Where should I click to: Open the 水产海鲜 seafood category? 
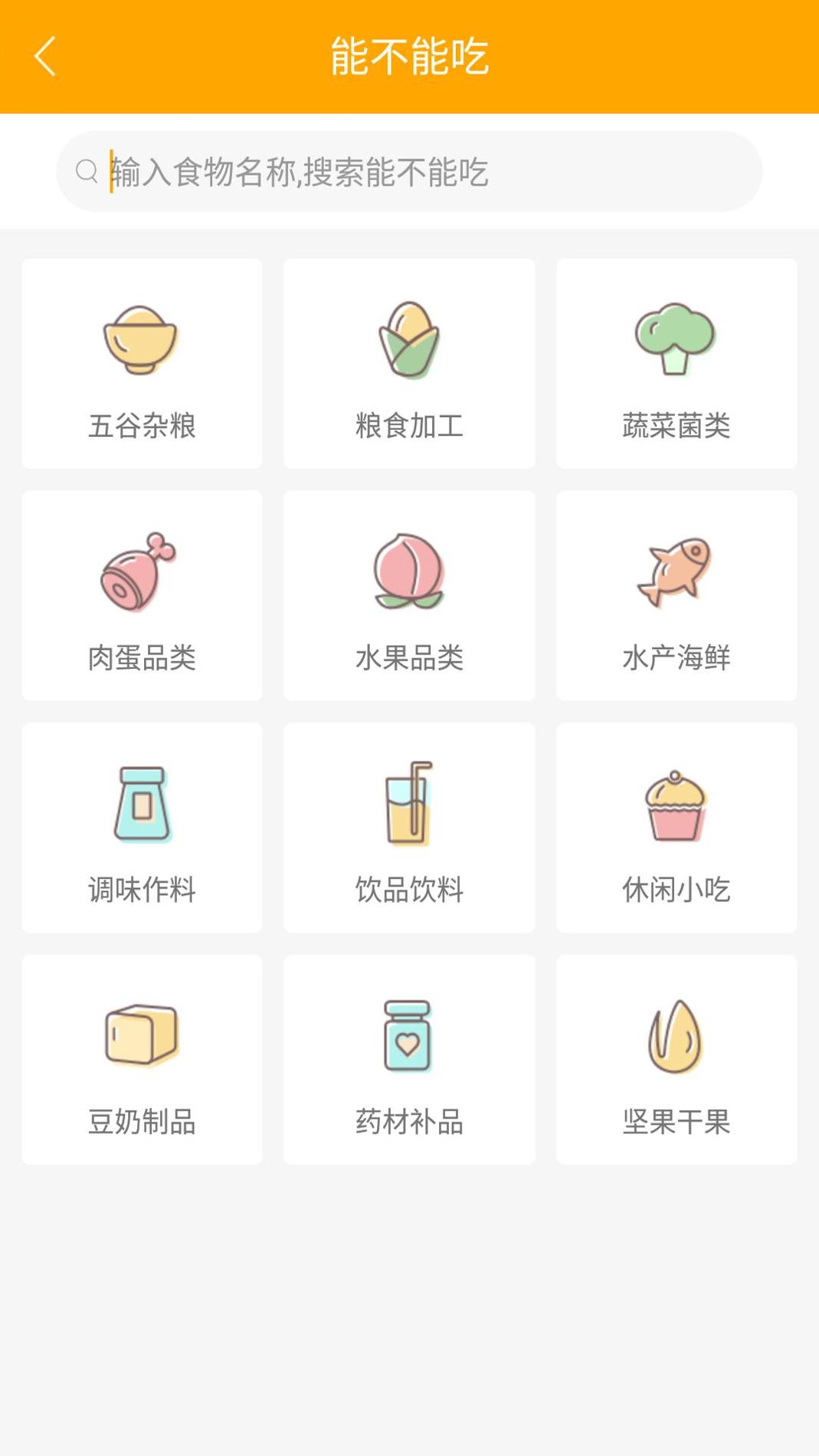point(676,596)
